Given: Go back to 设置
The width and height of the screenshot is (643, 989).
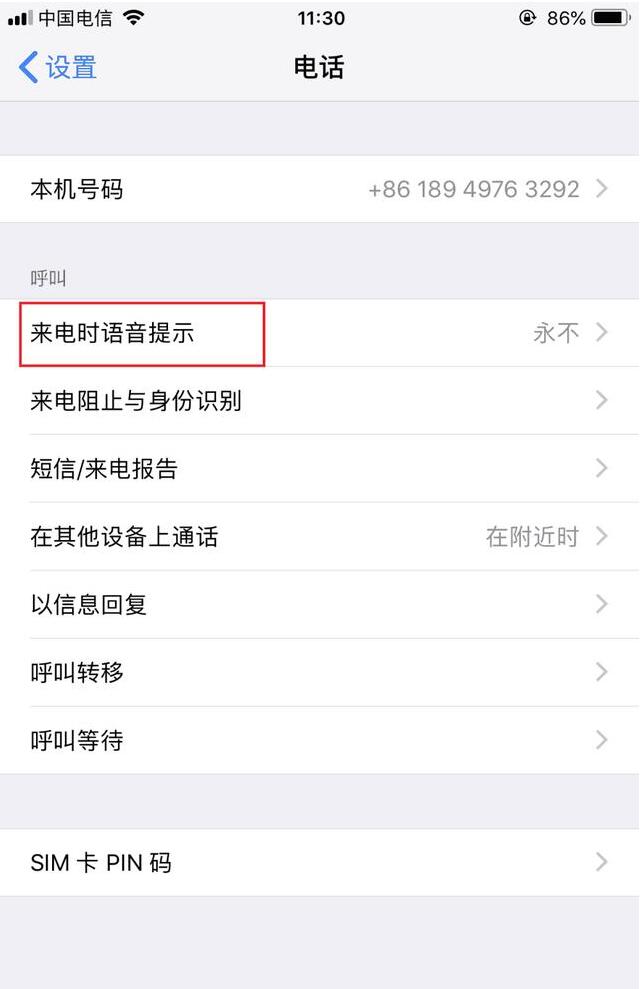Looking at the screenshot, I should click(x=58, y=68).
